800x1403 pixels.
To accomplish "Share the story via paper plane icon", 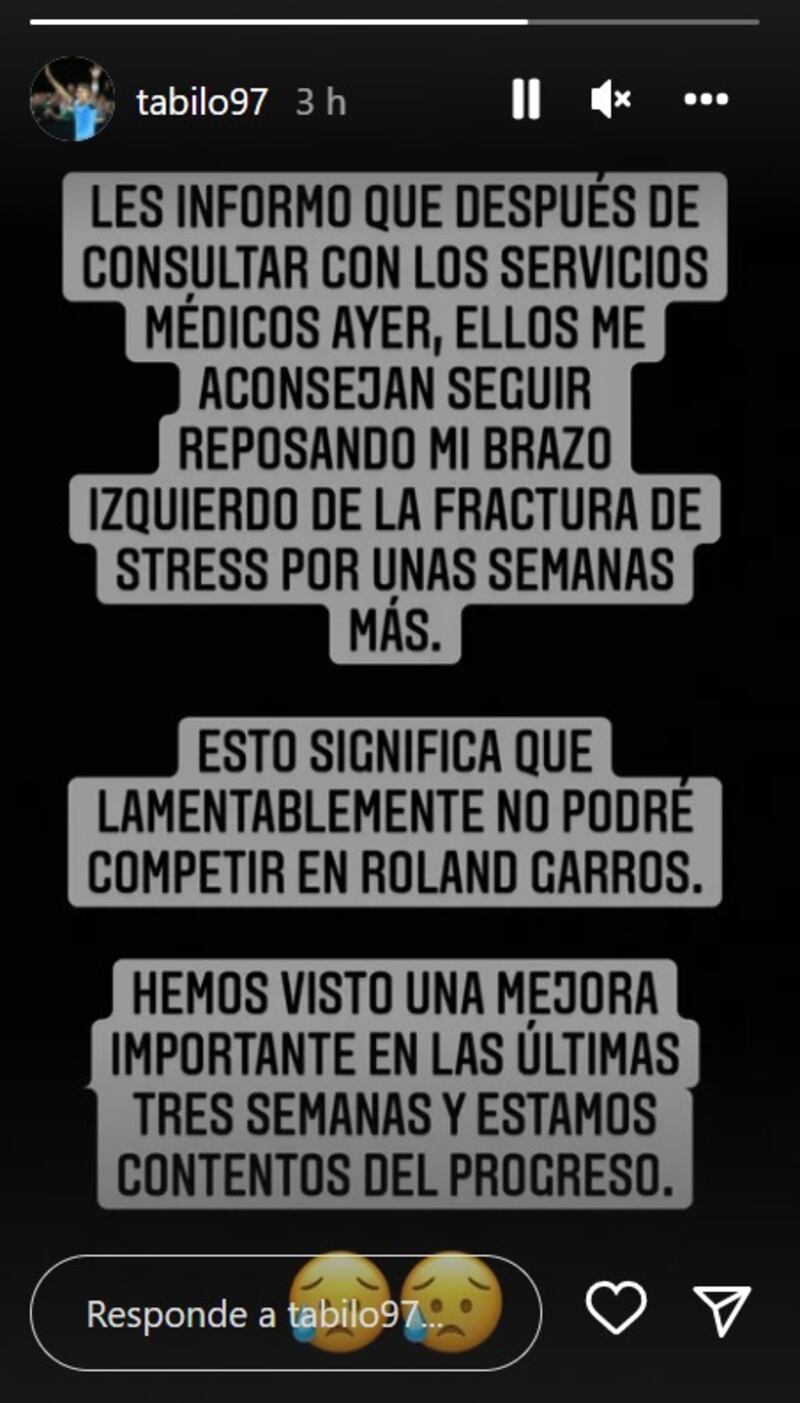I will [x=721, y=1310].
